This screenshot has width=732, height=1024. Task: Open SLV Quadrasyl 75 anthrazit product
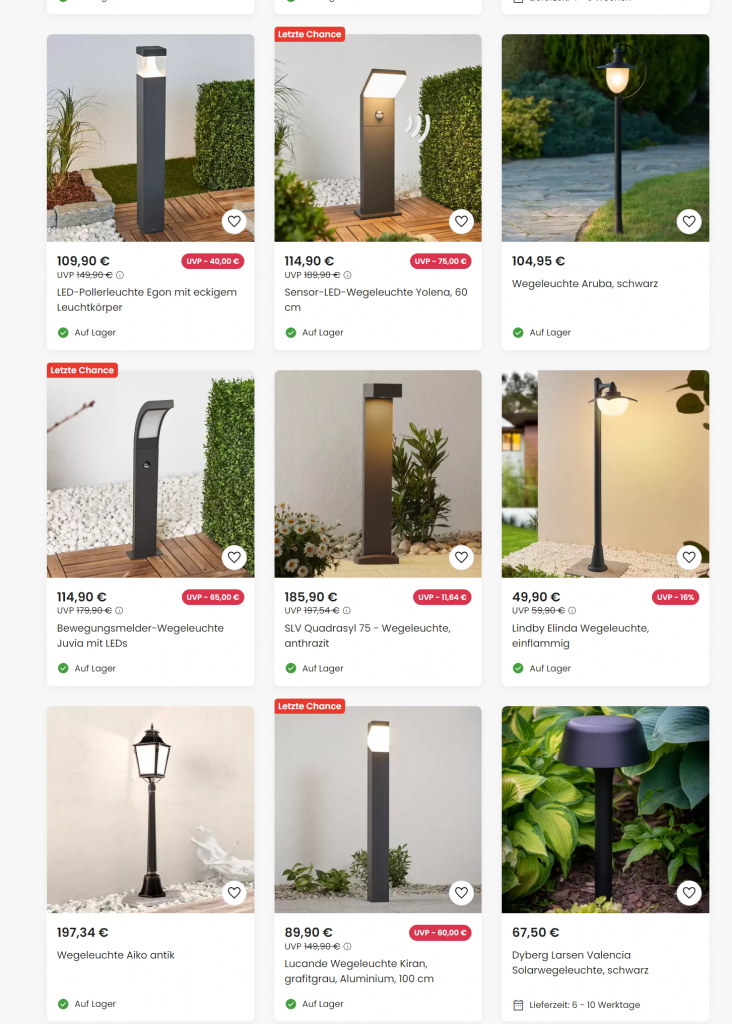click(367, 635)
